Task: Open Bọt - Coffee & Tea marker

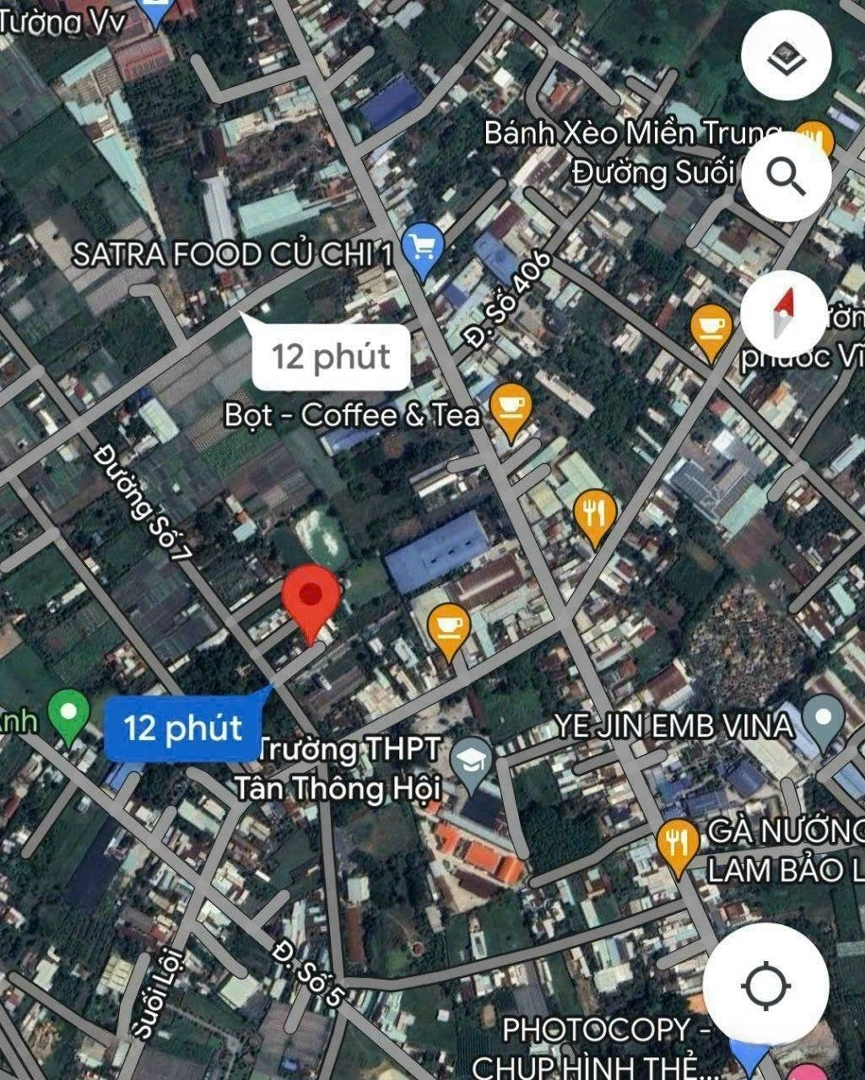Action: [x=511, y=408]
